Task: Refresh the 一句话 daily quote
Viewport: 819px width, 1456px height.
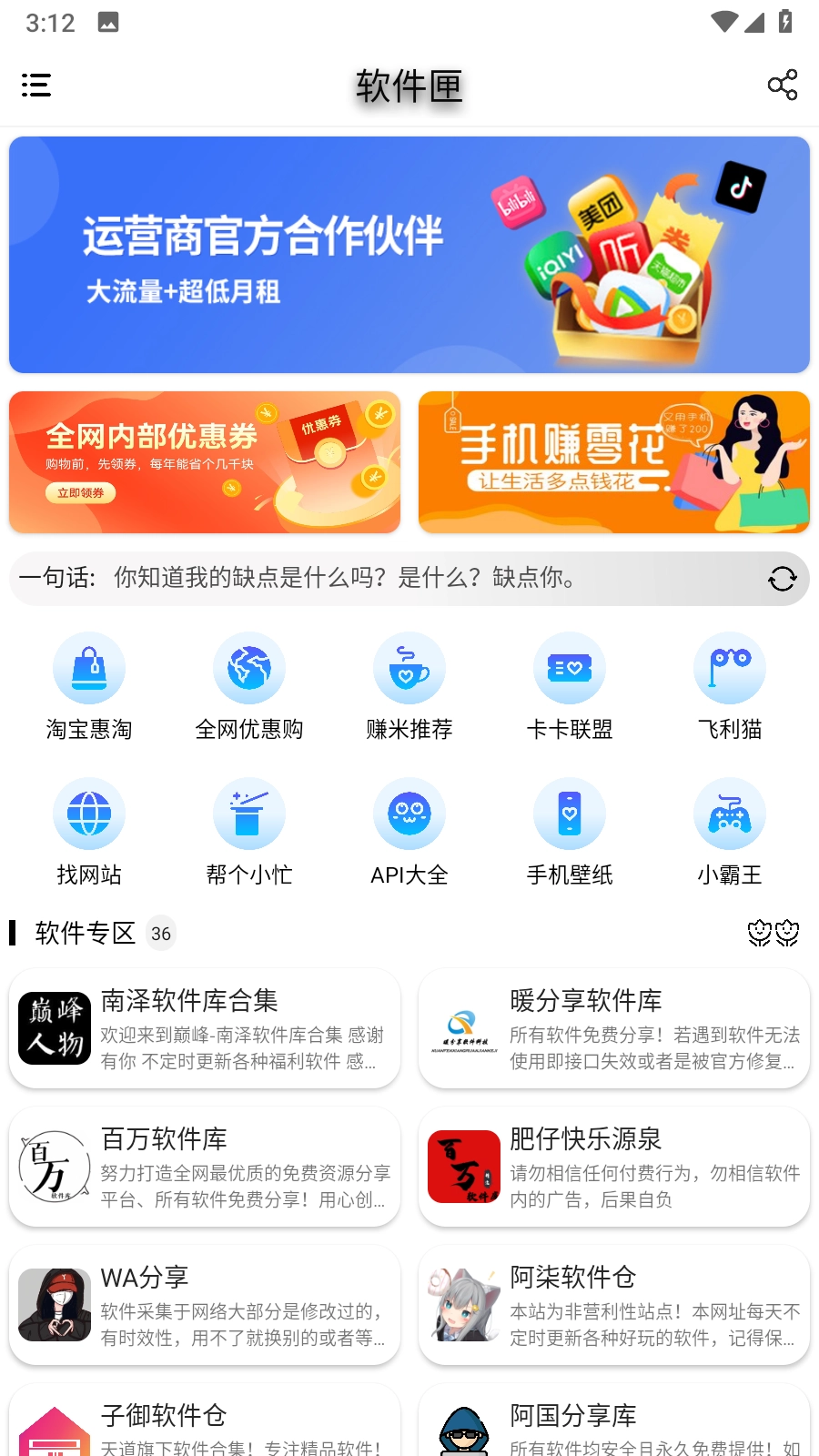Action: click(x=783, y=579)
